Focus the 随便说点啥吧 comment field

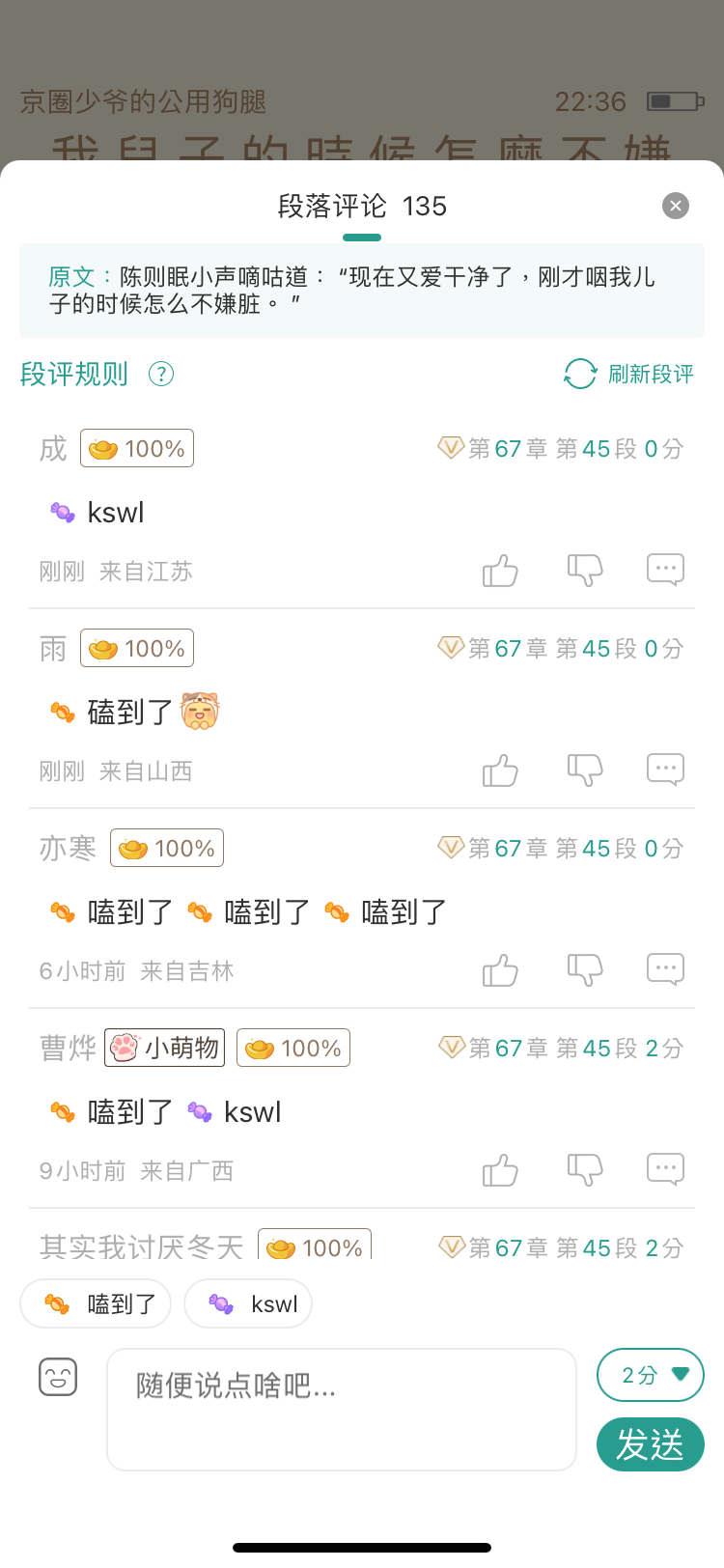click(x=342, y=1410)
